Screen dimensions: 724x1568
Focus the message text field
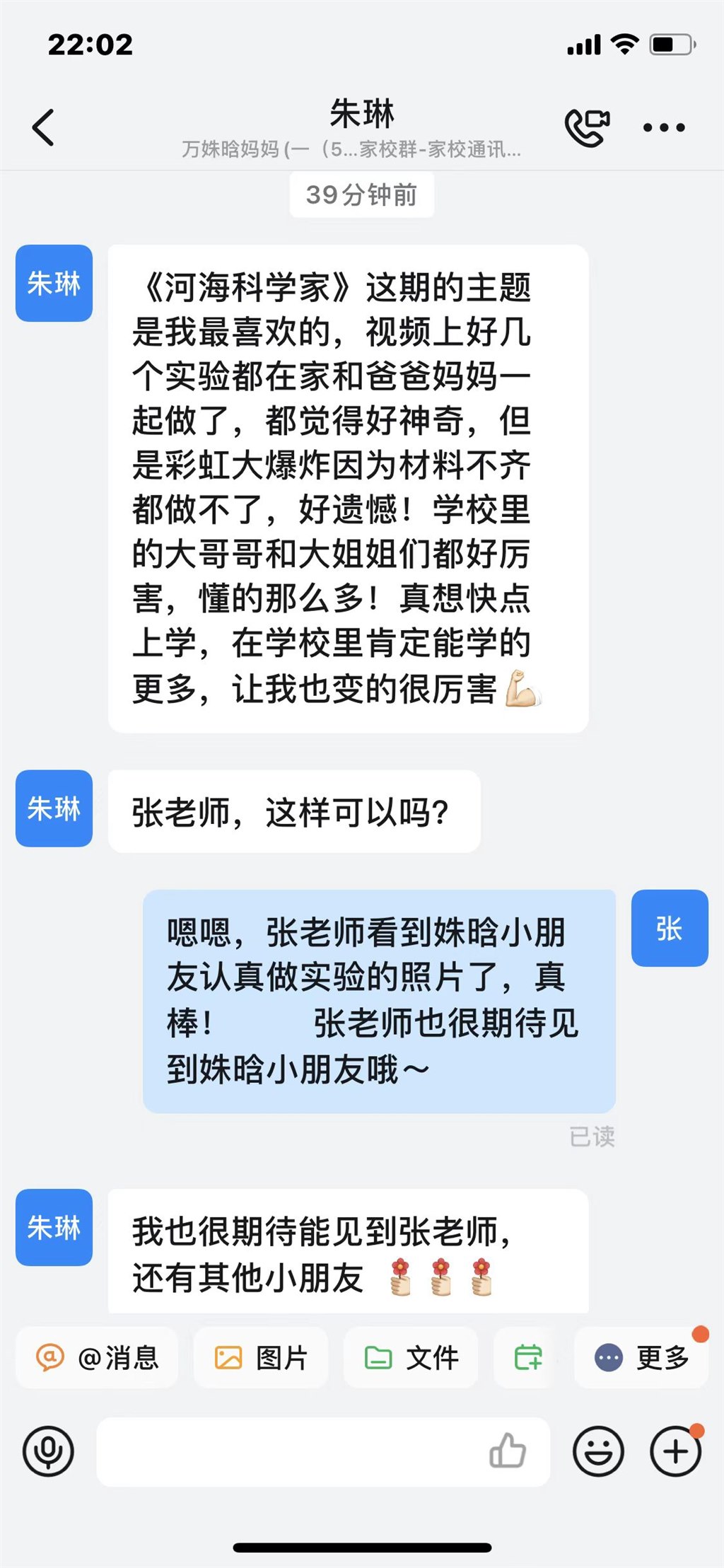click(x=290, y=1452)
